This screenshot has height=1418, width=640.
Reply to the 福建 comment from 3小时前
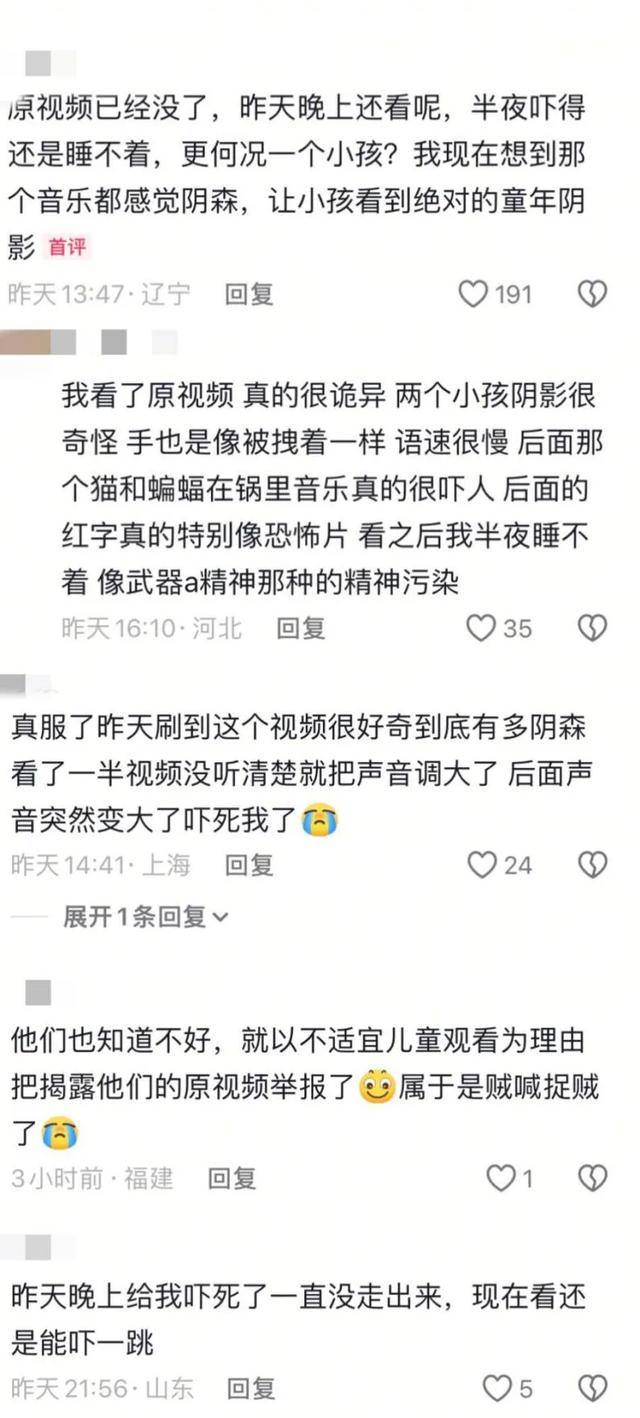click(x=232, y=1179)
